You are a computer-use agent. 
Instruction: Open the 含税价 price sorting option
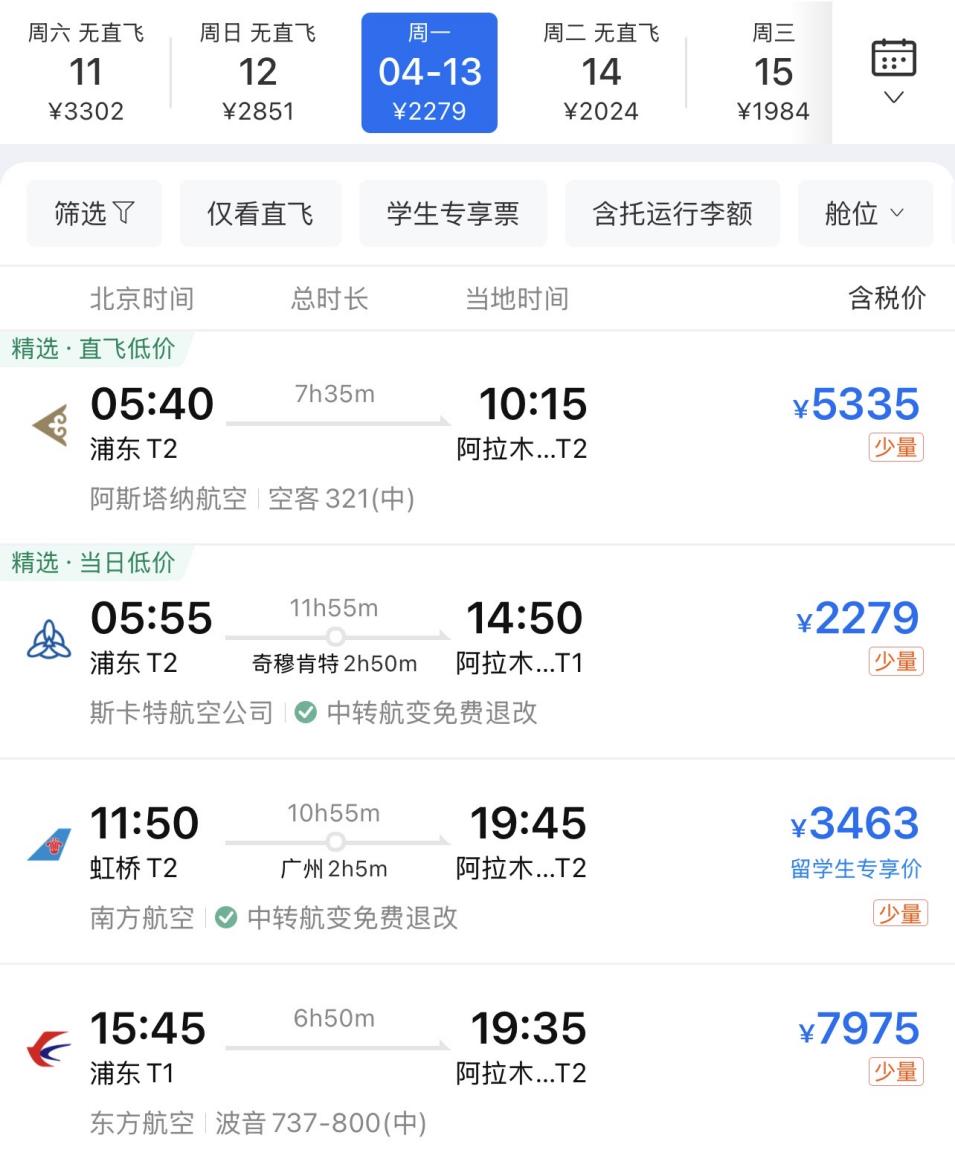click(885, 299)
